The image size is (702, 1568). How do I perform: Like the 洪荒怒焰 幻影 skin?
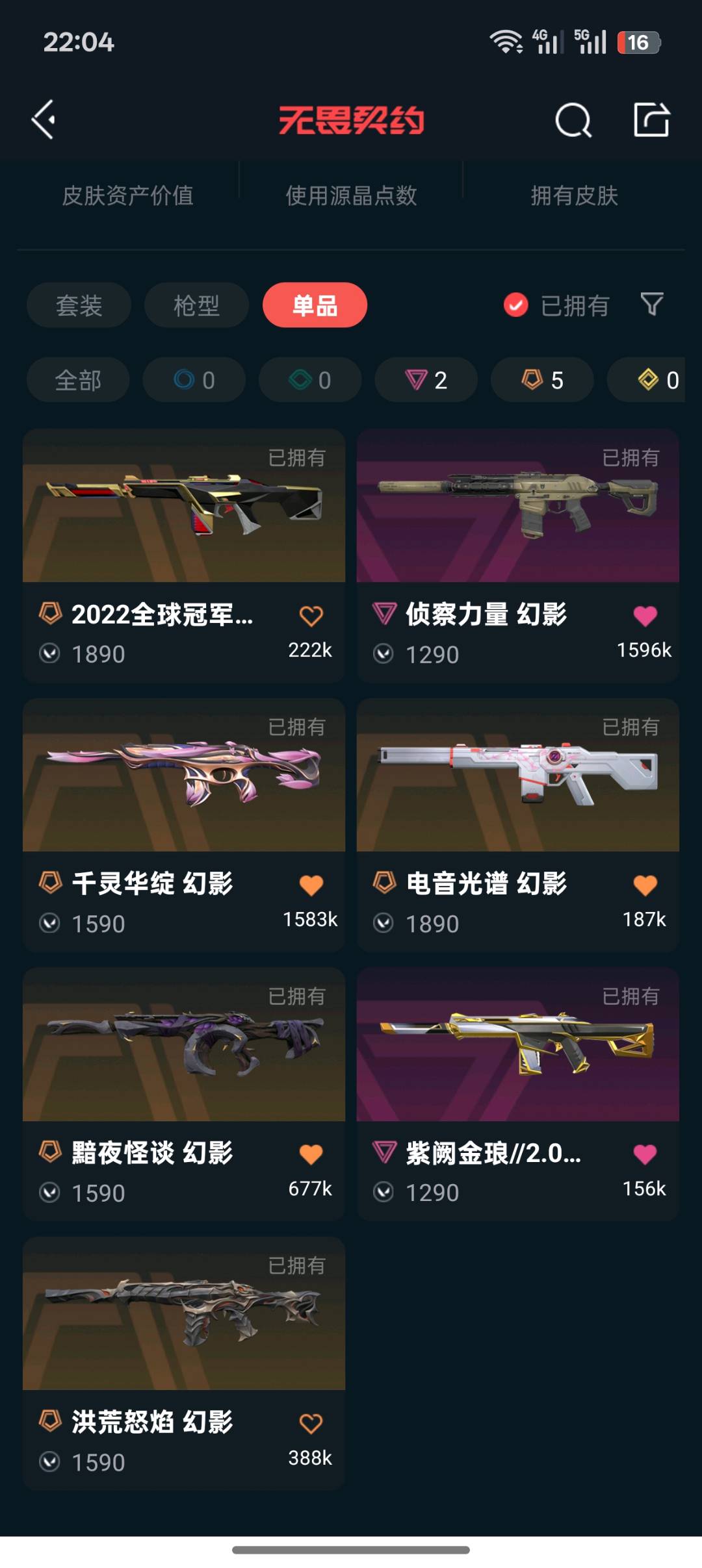pyautogui.click(x=311, y=1423)
